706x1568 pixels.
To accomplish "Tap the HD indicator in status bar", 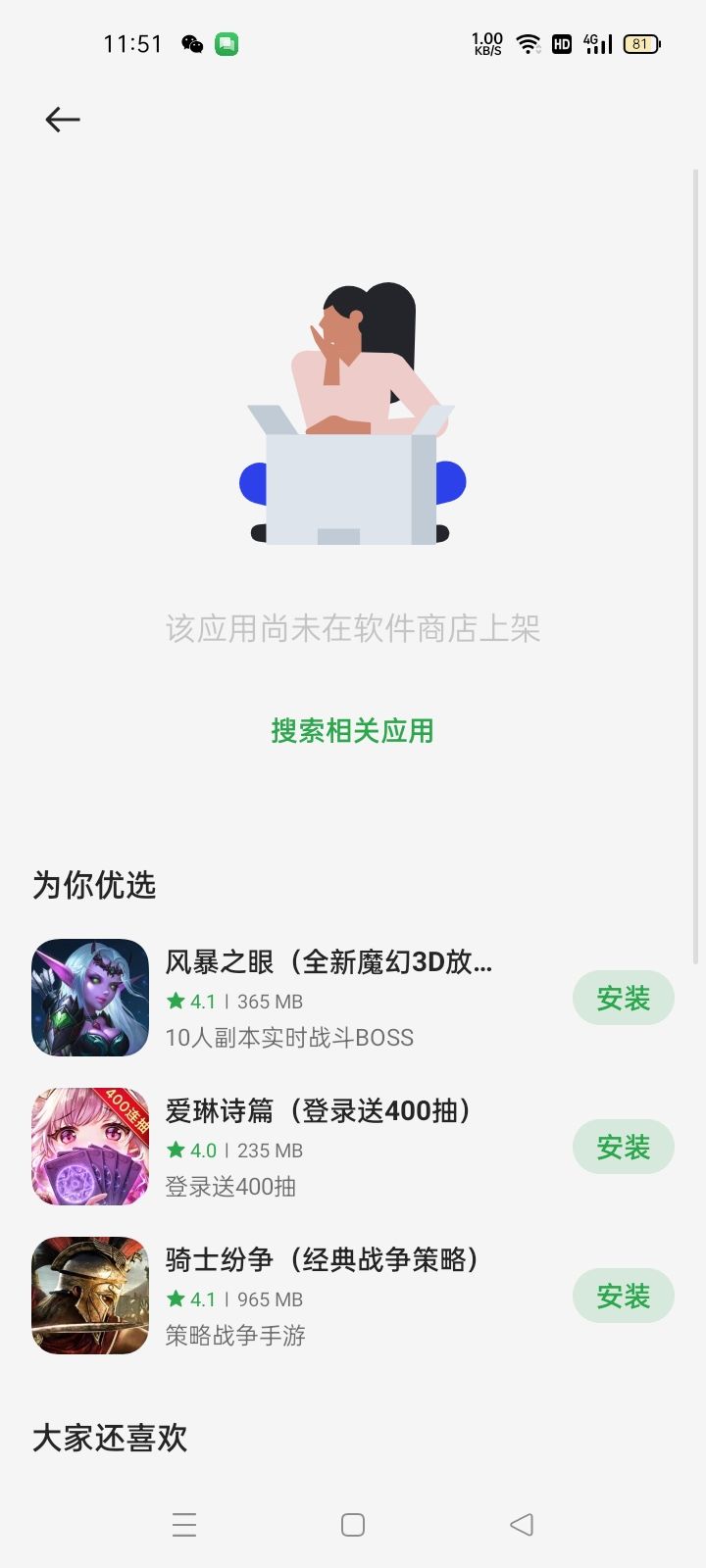I will (562, 43).
